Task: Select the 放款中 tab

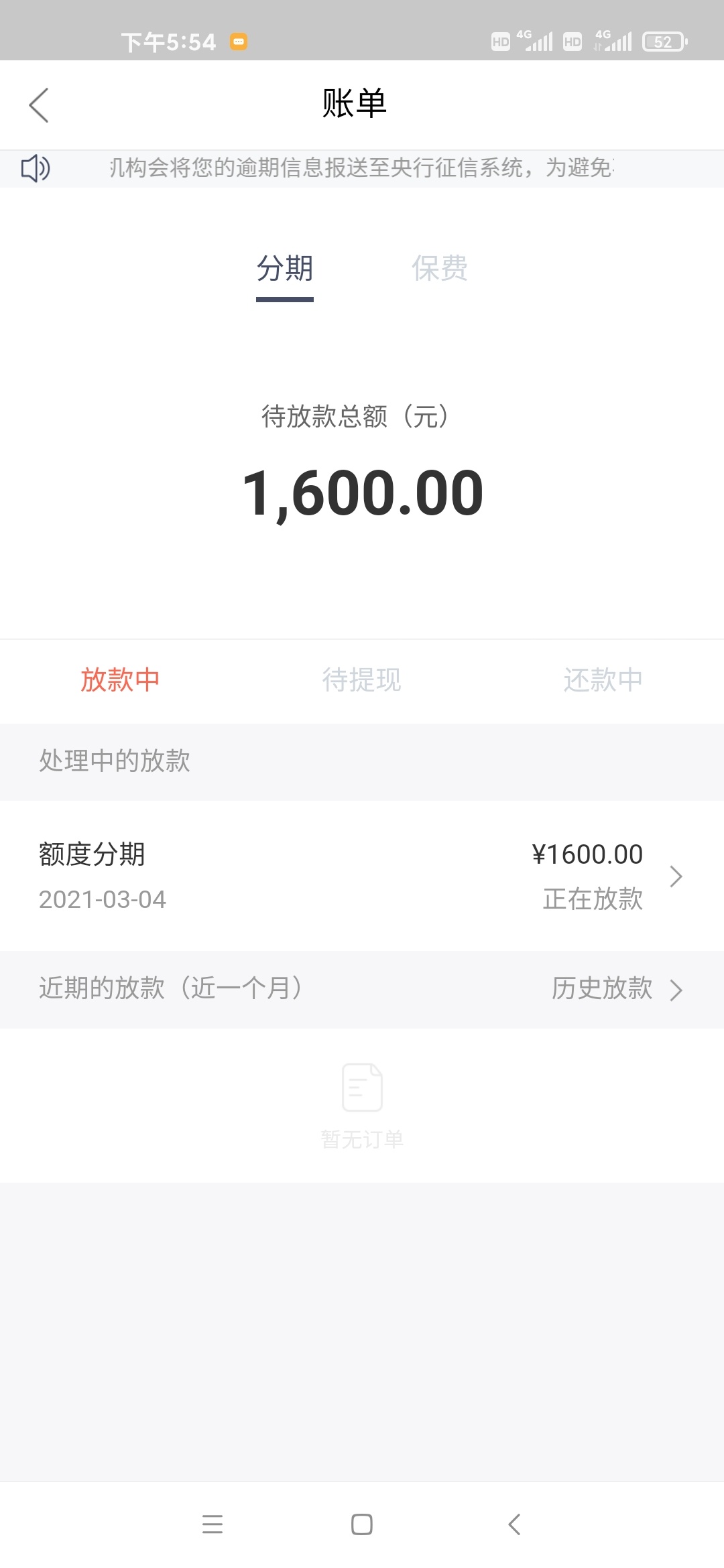Action: pos(121,680)
